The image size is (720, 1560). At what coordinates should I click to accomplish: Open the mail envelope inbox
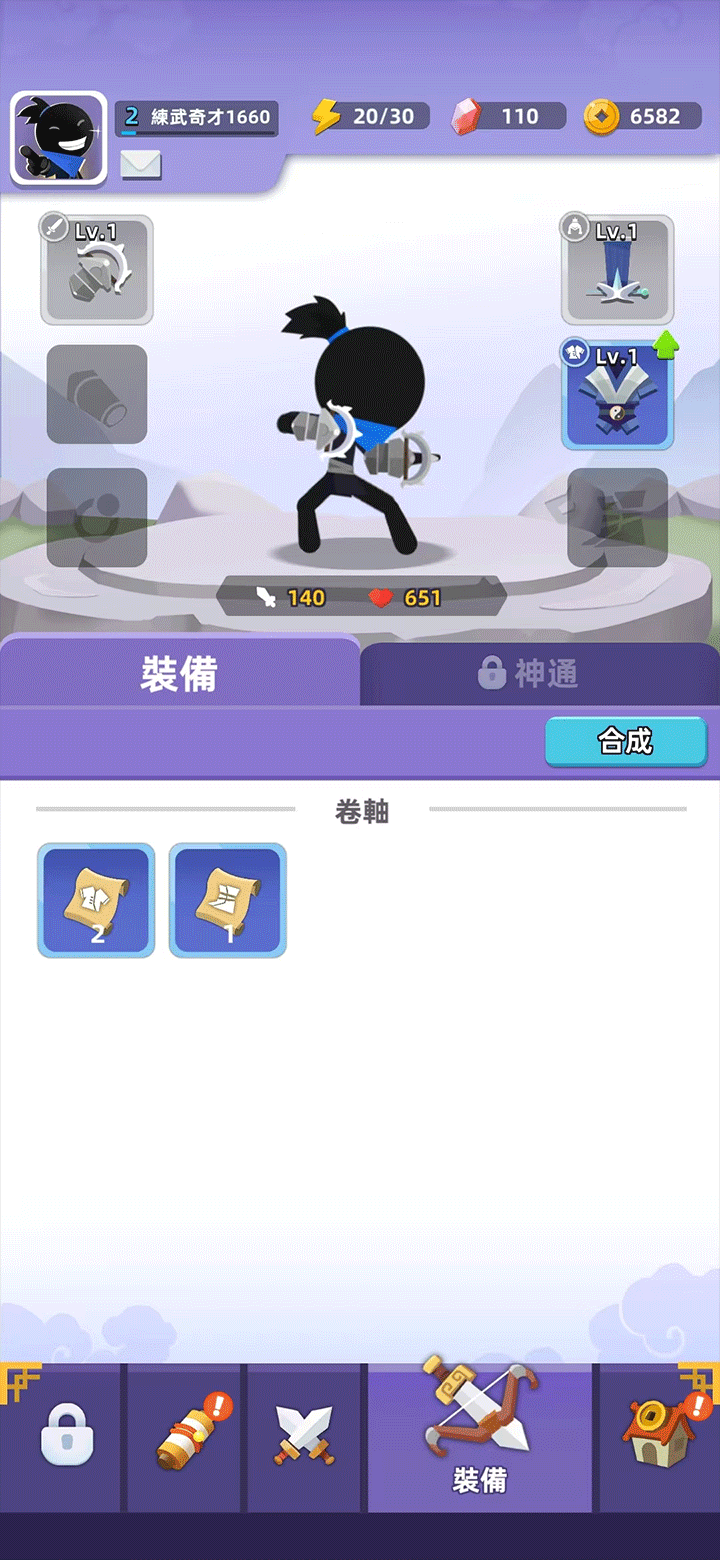click(x=141, y=165)
